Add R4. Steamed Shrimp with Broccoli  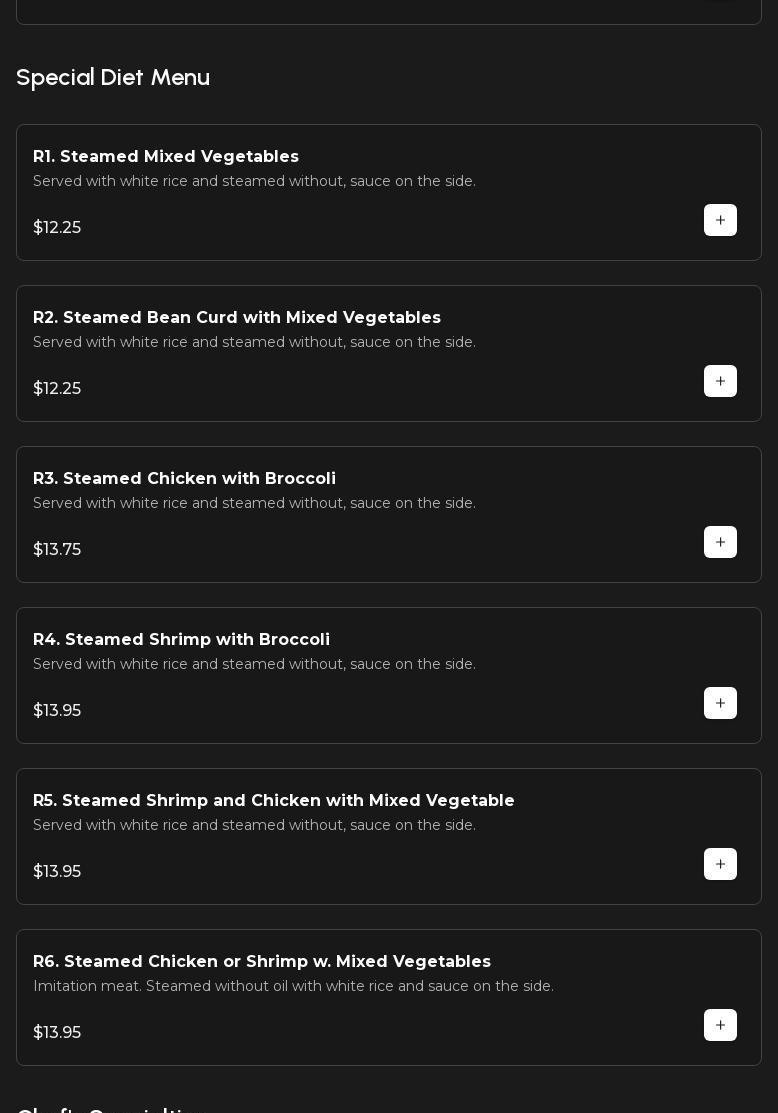click(720, 703)
